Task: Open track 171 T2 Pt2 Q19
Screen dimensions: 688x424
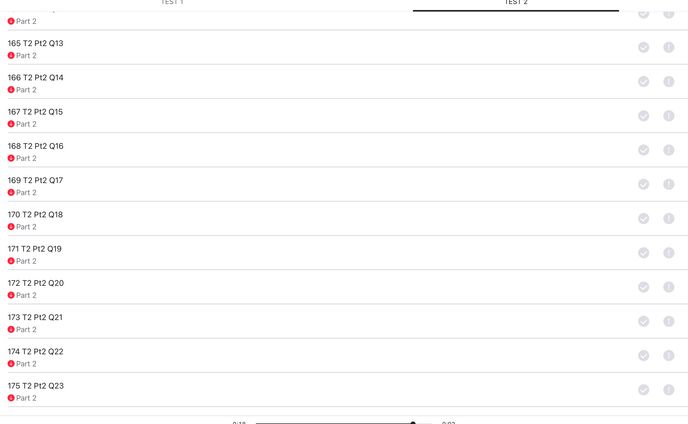Action: pyautogui.click(x=36, y=249)
